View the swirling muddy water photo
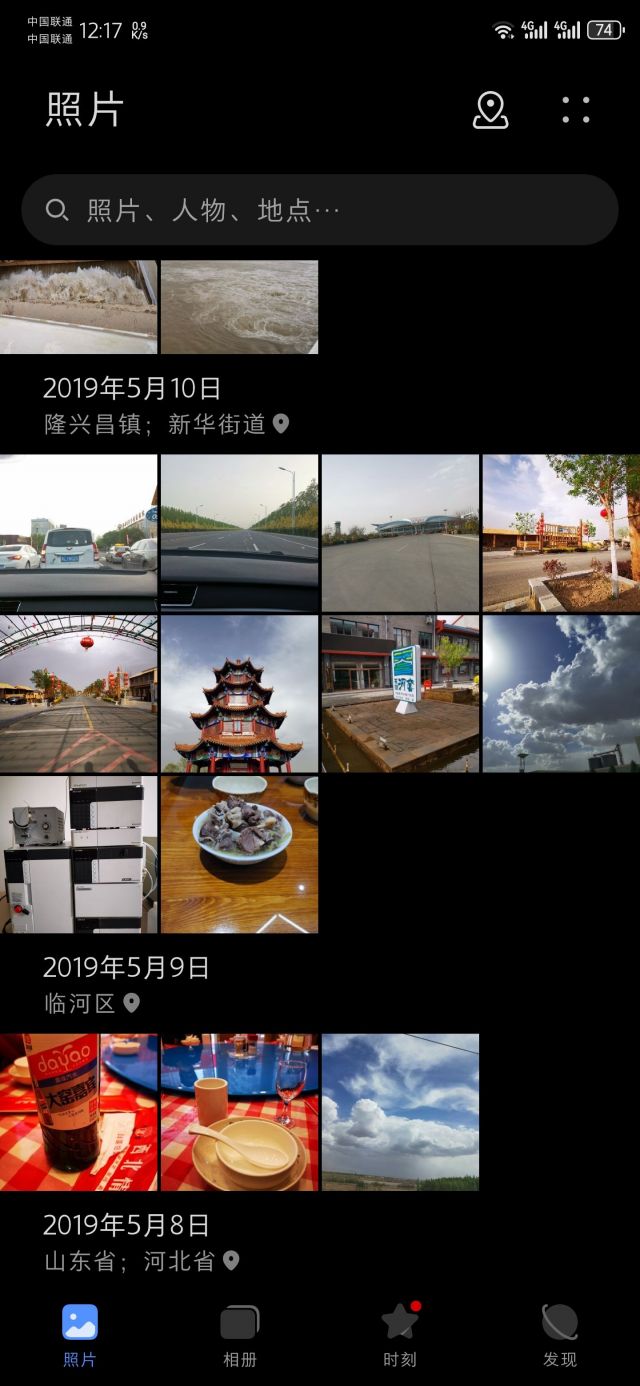The image size is (640, 1386). tap(239, 307)
